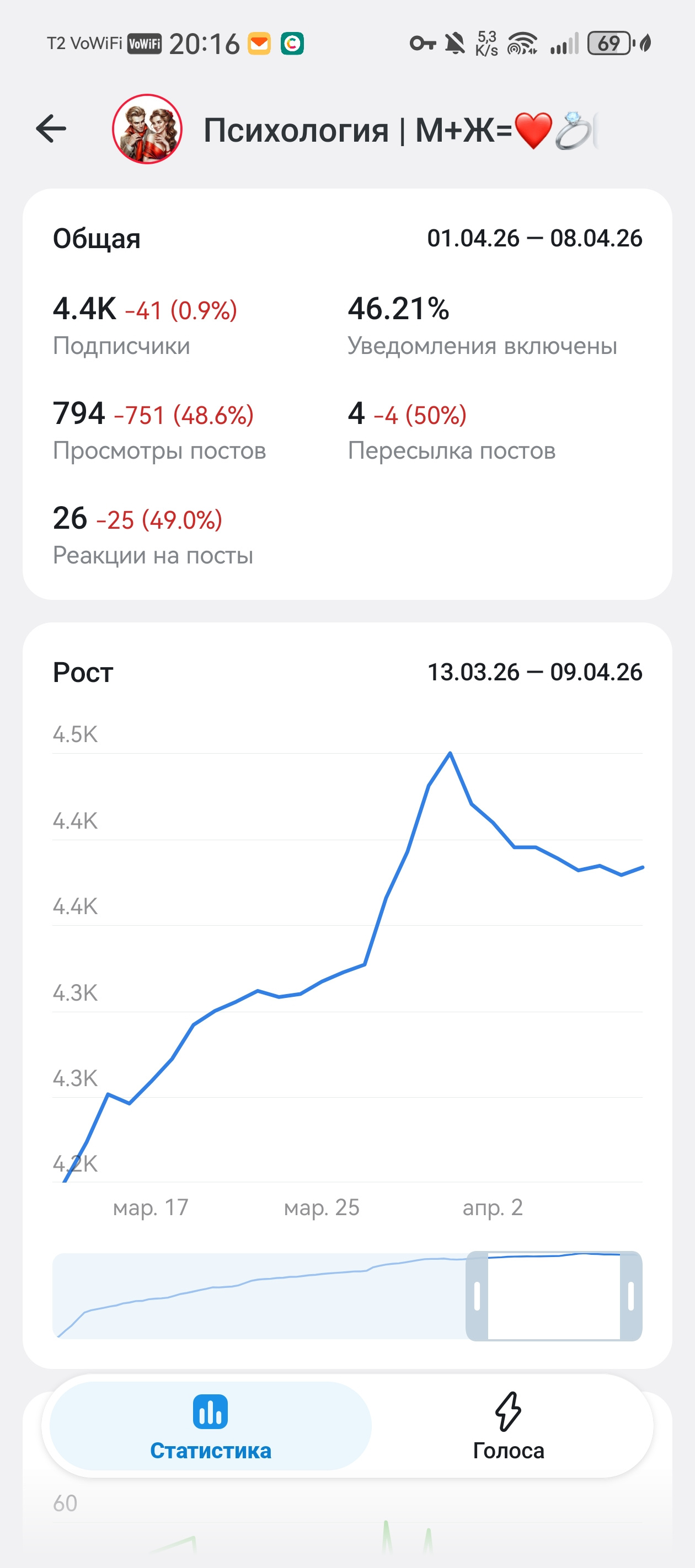
Task: Open the Психология channel avatar
Action: coord(147,129)
